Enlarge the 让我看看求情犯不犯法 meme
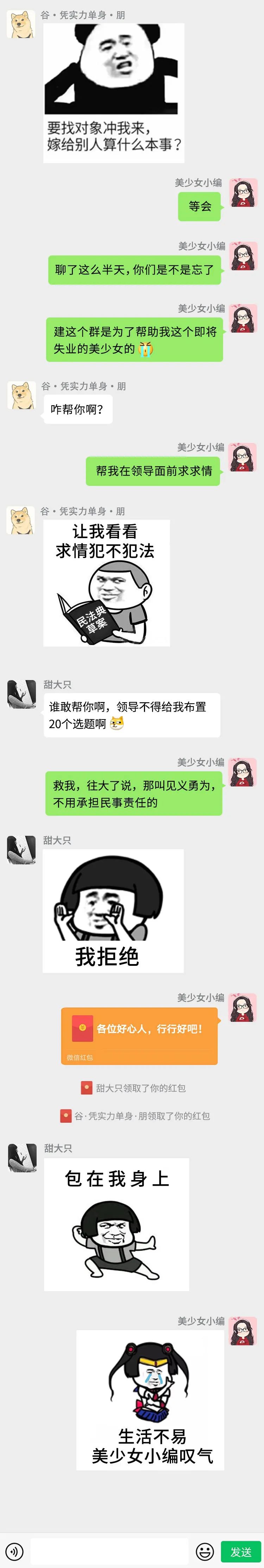Image resolution: width=264 pixels, height=1568 pixels. pos(106,582)
